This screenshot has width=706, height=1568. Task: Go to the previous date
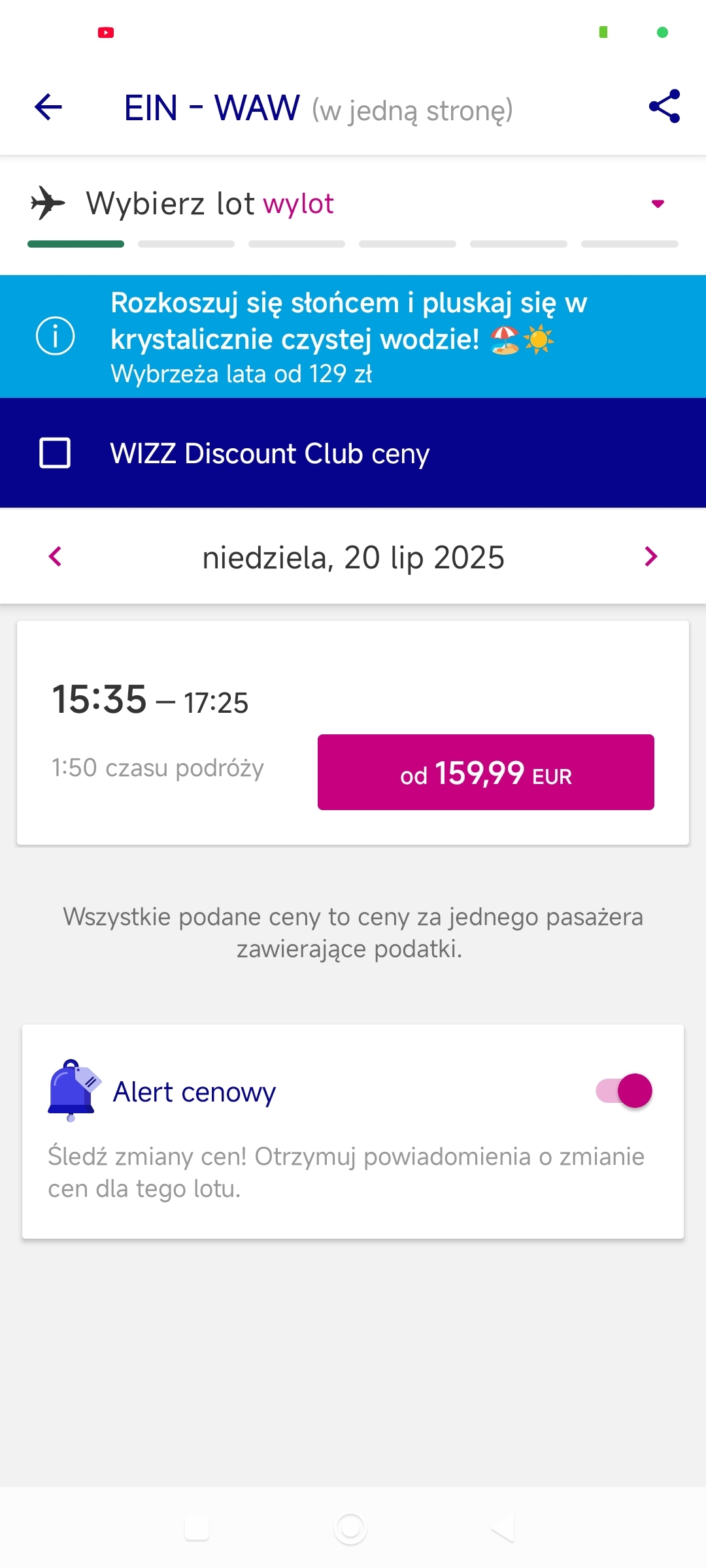(x=56, y=557)
